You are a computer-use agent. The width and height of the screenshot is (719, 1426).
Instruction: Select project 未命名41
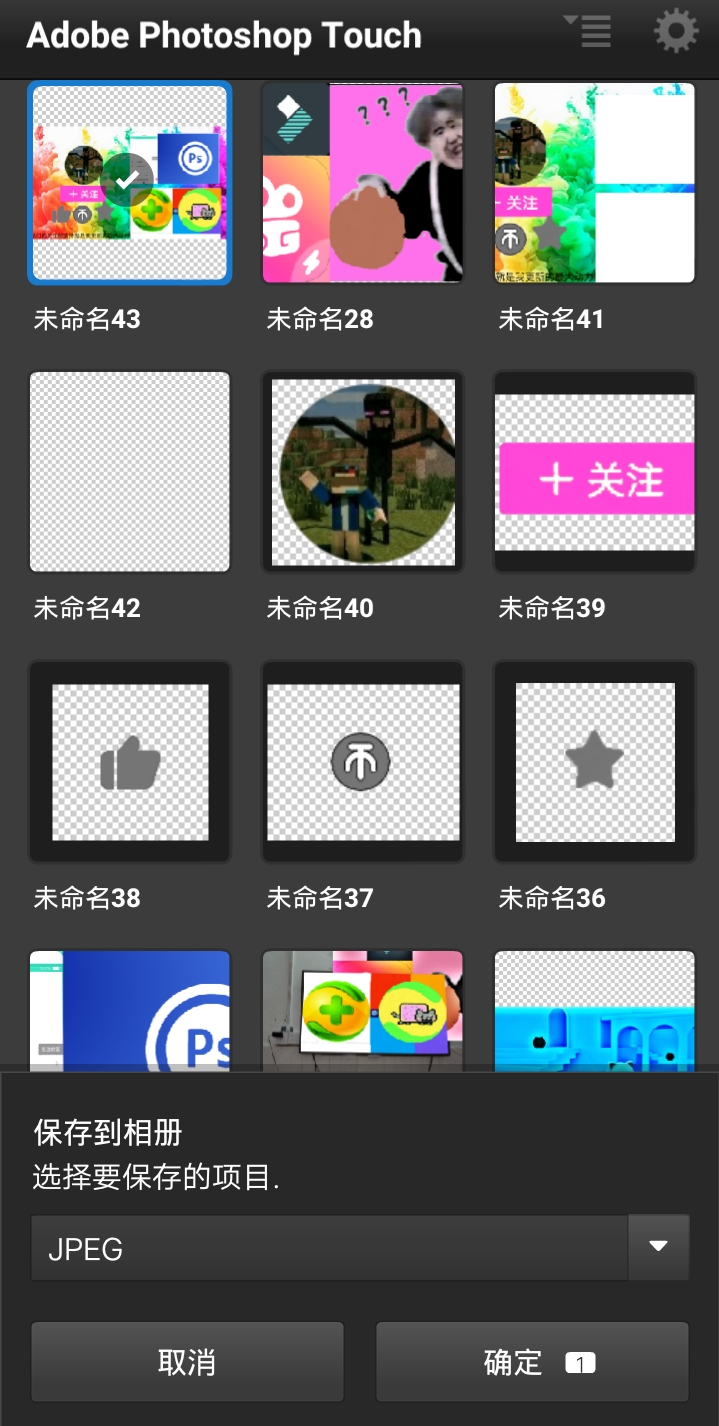[x=595, y=183]
